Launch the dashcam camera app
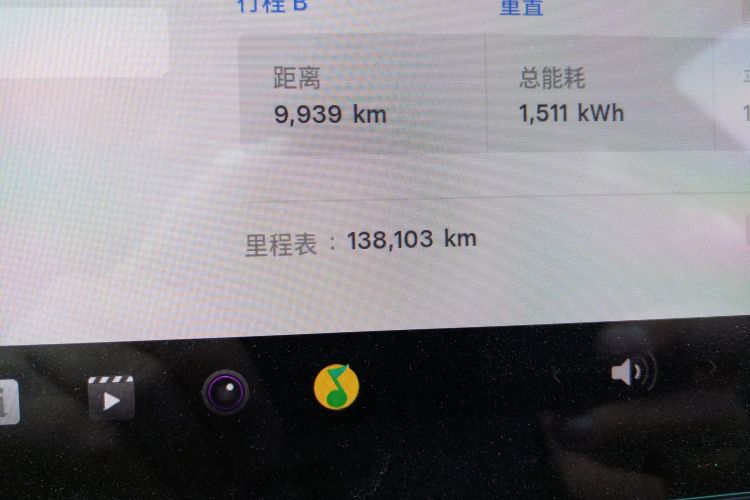750x500 pixels. pos(226,391)
